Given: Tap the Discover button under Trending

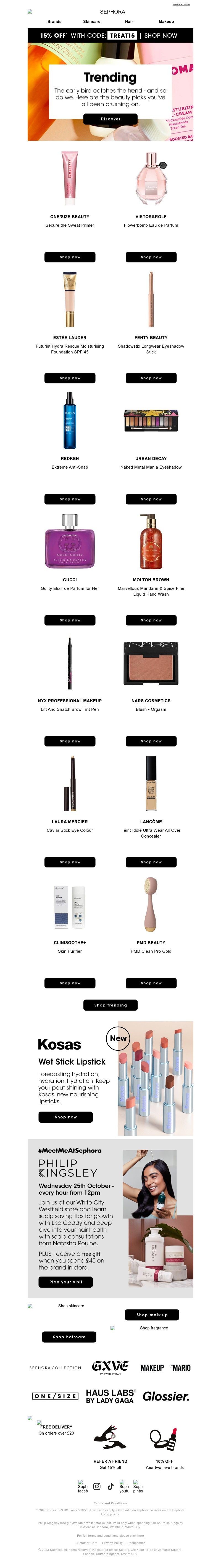Looking at the screenshot, I should 110,119.
